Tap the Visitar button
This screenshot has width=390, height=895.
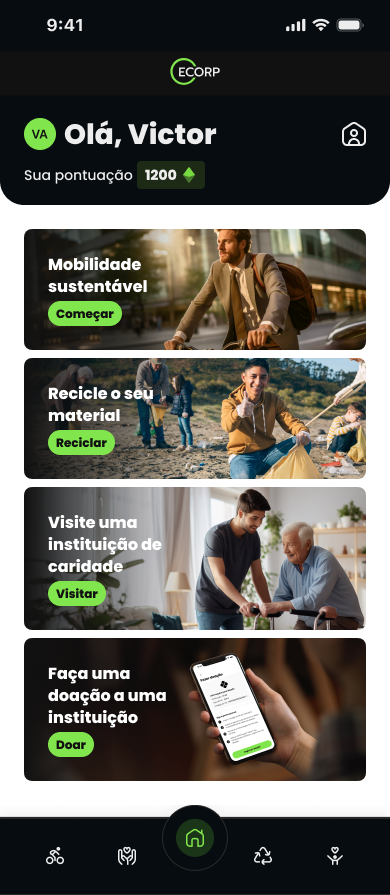(x=77, y=594)
